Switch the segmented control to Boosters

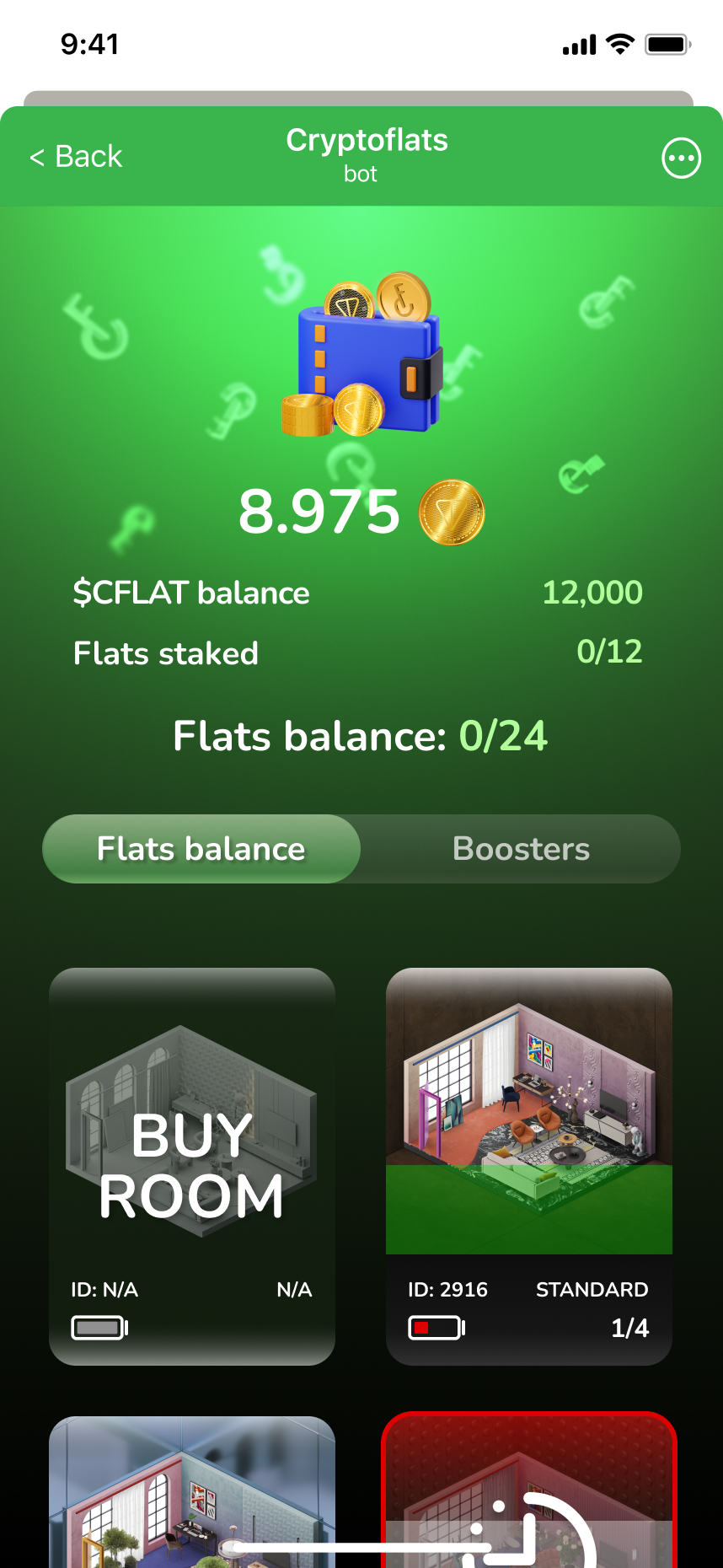click(x=520, y=849)
